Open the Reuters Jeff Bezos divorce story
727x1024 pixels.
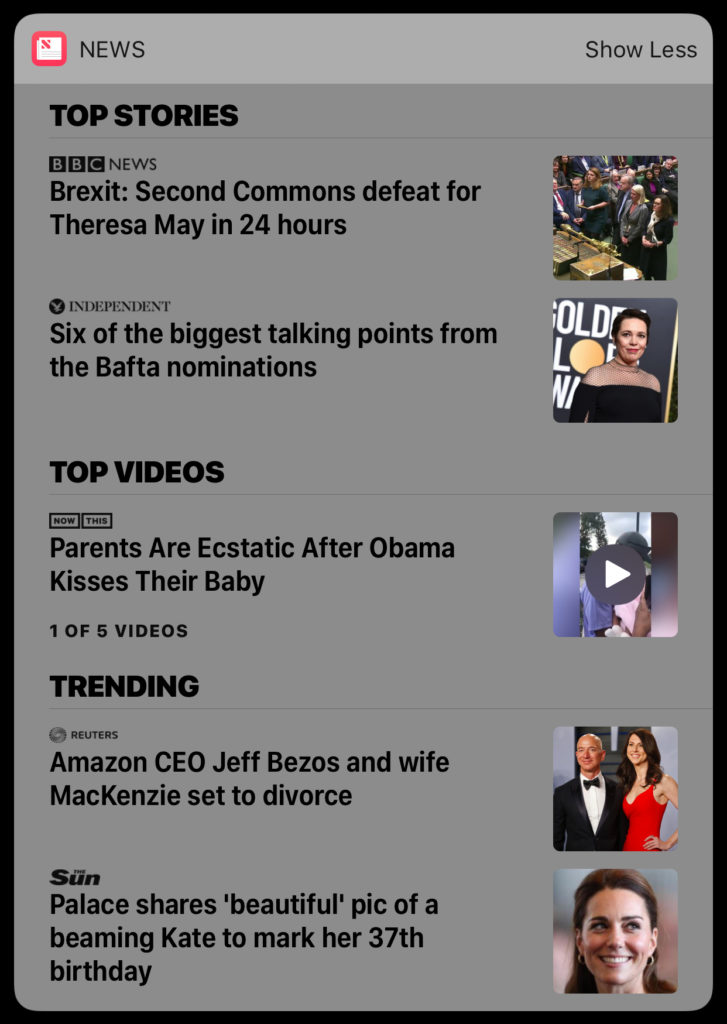(250, 778)
